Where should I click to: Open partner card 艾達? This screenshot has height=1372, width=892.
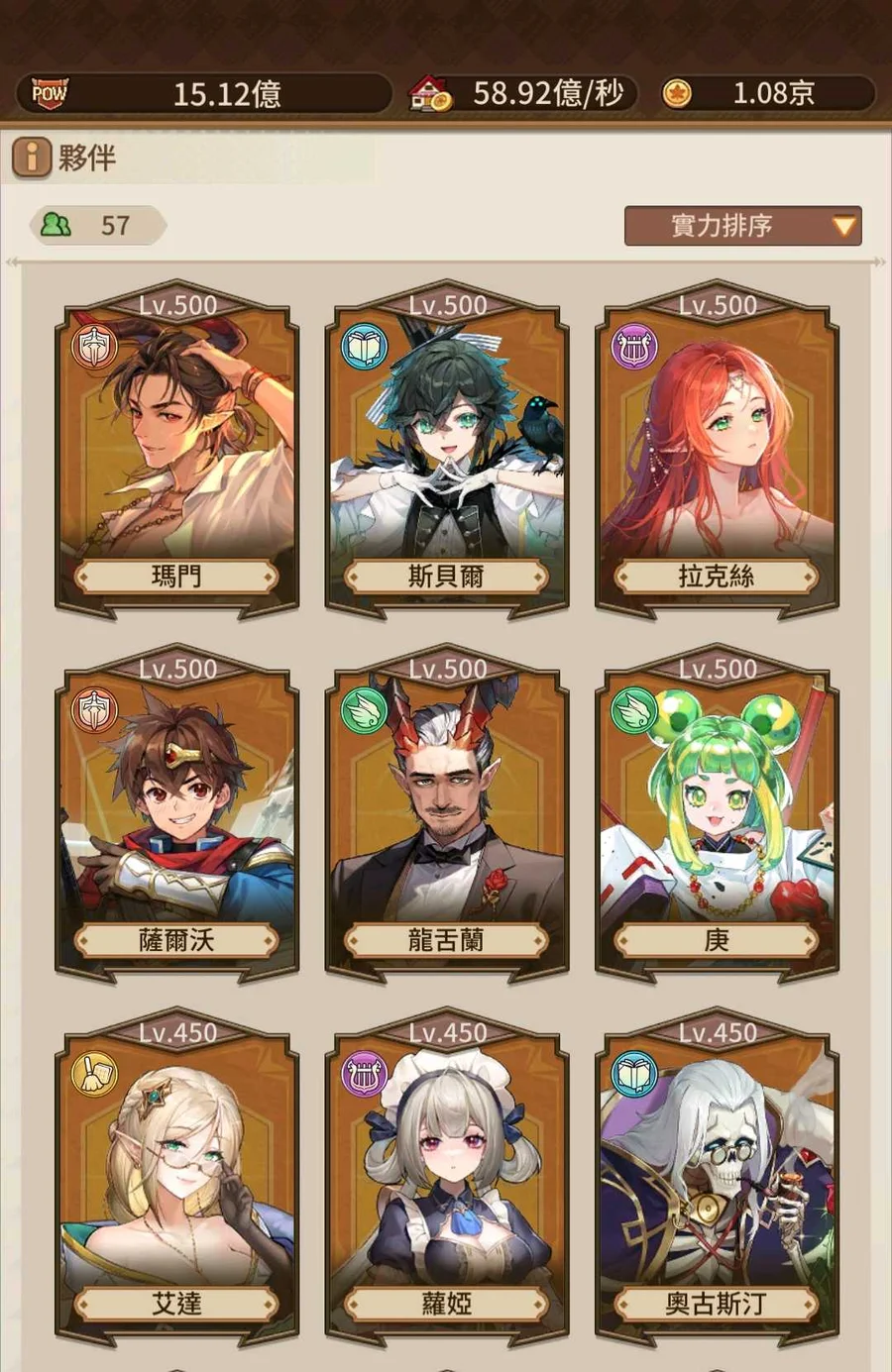pos(177,1179)
